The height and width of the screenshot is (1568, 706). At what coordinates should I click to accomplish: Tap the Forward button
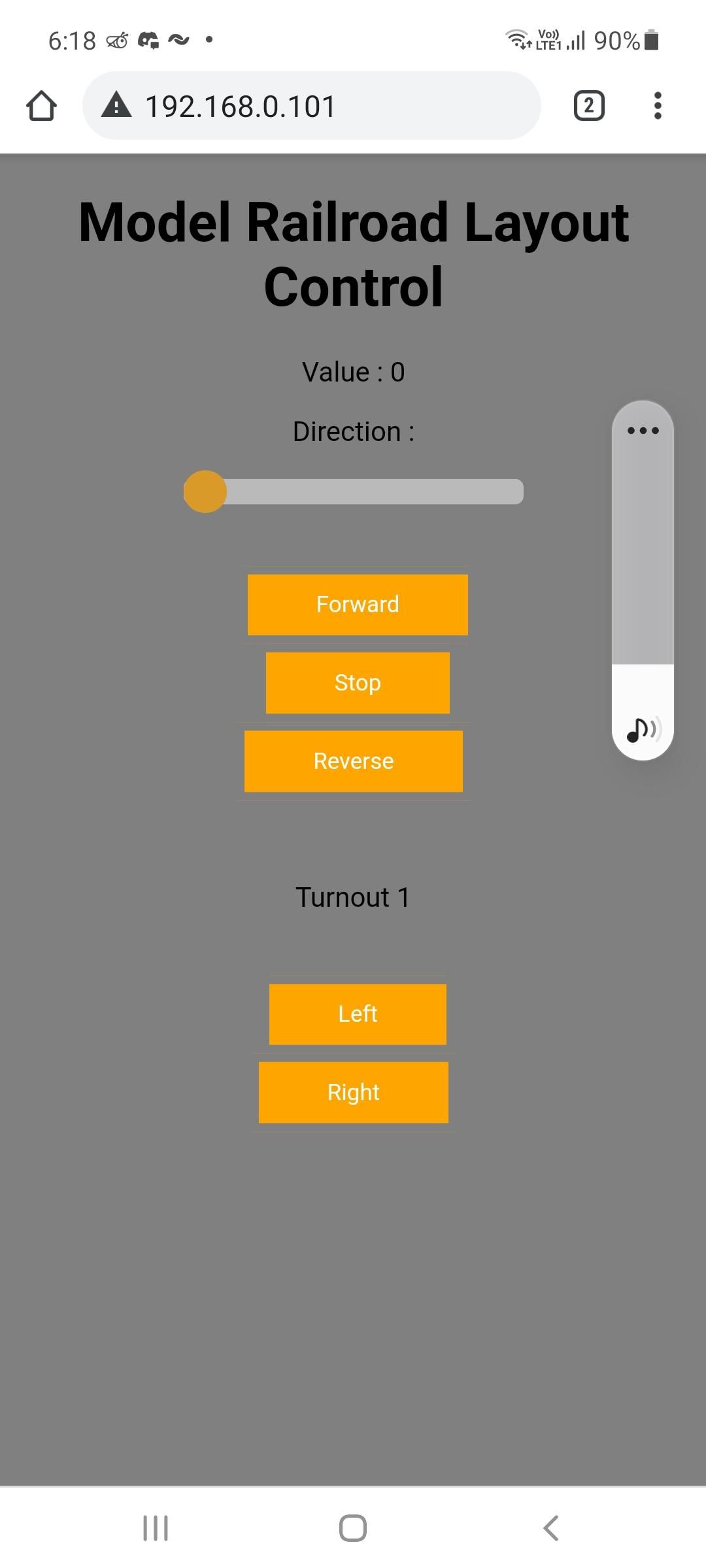click(x=358, y=604)
